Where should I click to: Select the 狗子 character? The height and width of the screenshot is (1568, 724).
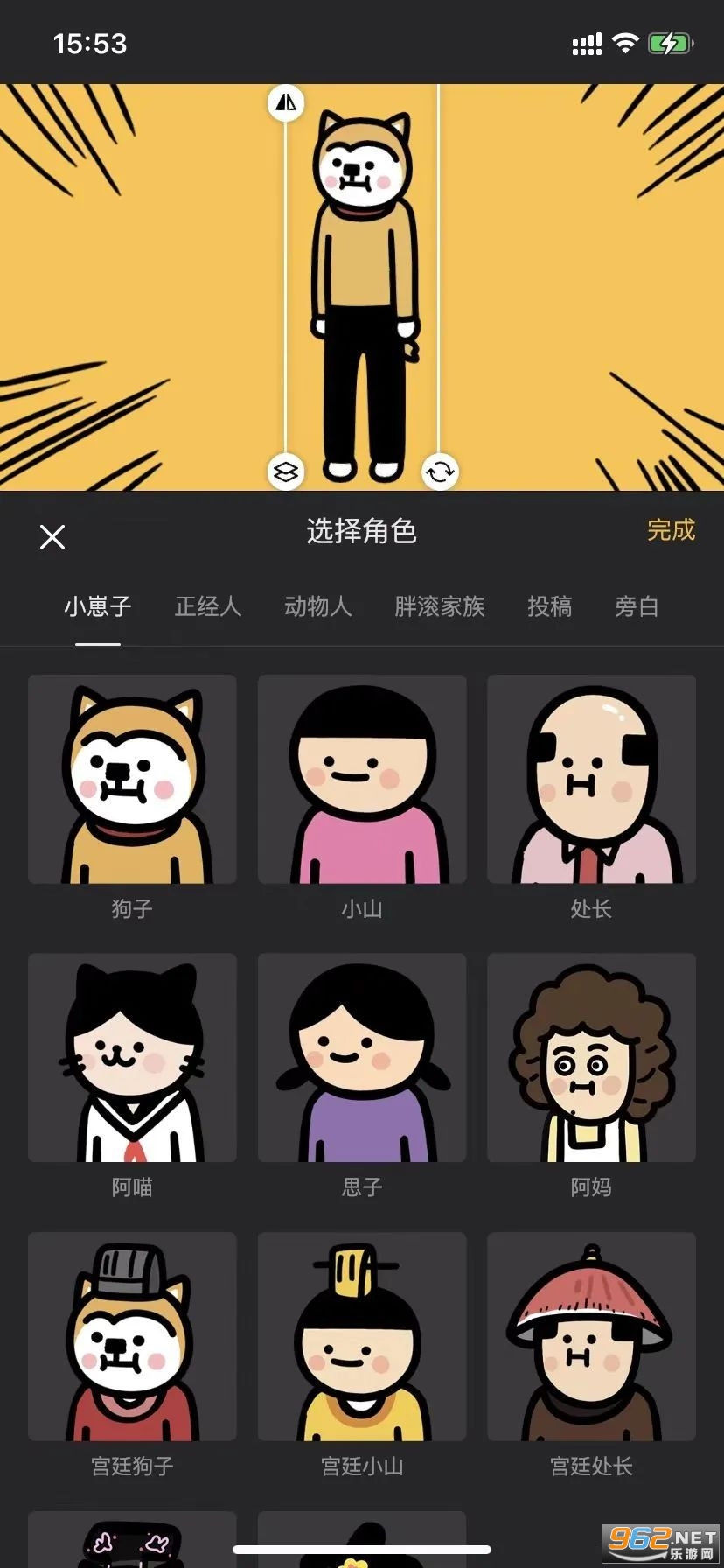(132, 779)
